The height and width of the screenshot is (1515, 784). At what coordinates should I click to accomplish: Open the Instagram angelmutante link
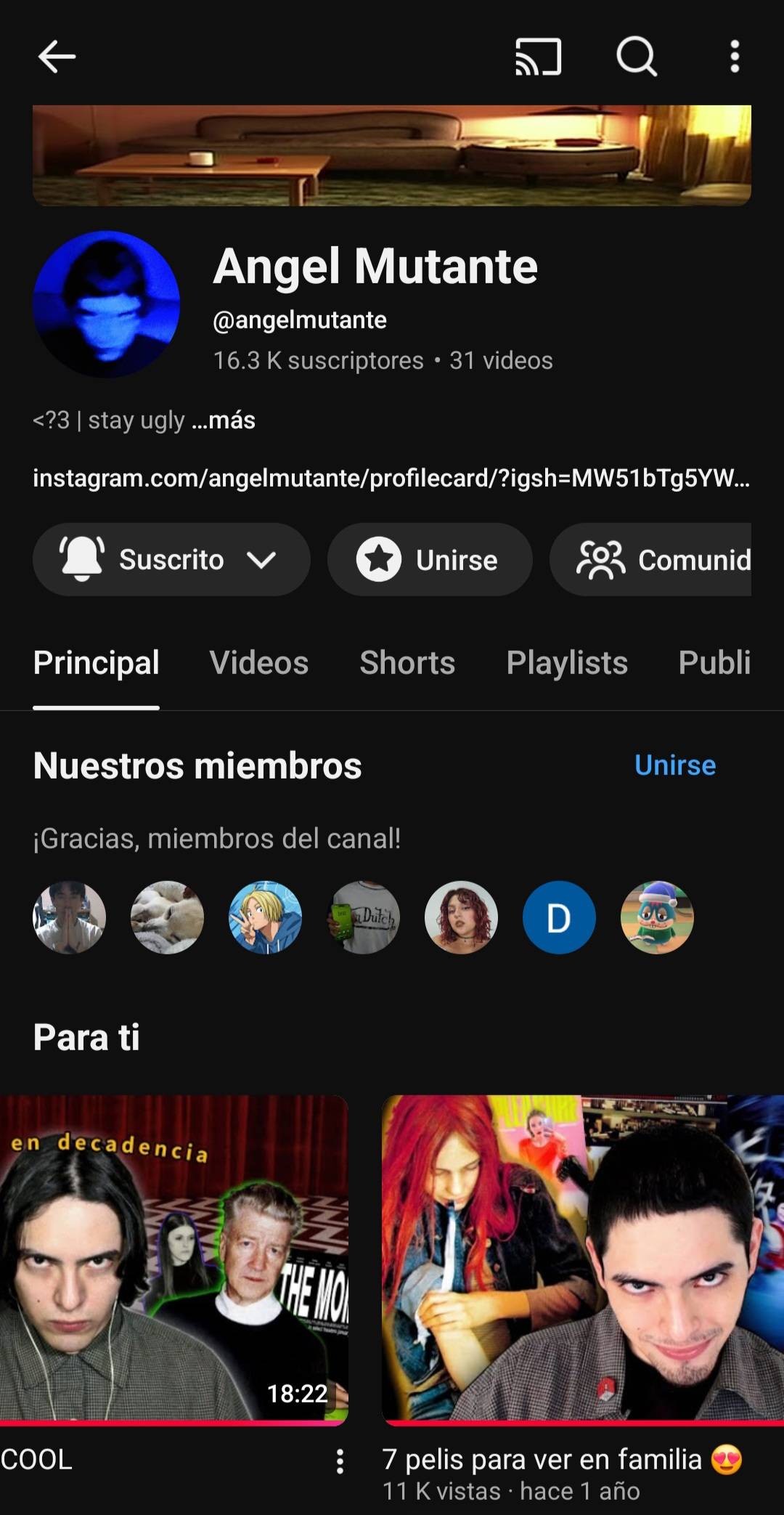391,478
